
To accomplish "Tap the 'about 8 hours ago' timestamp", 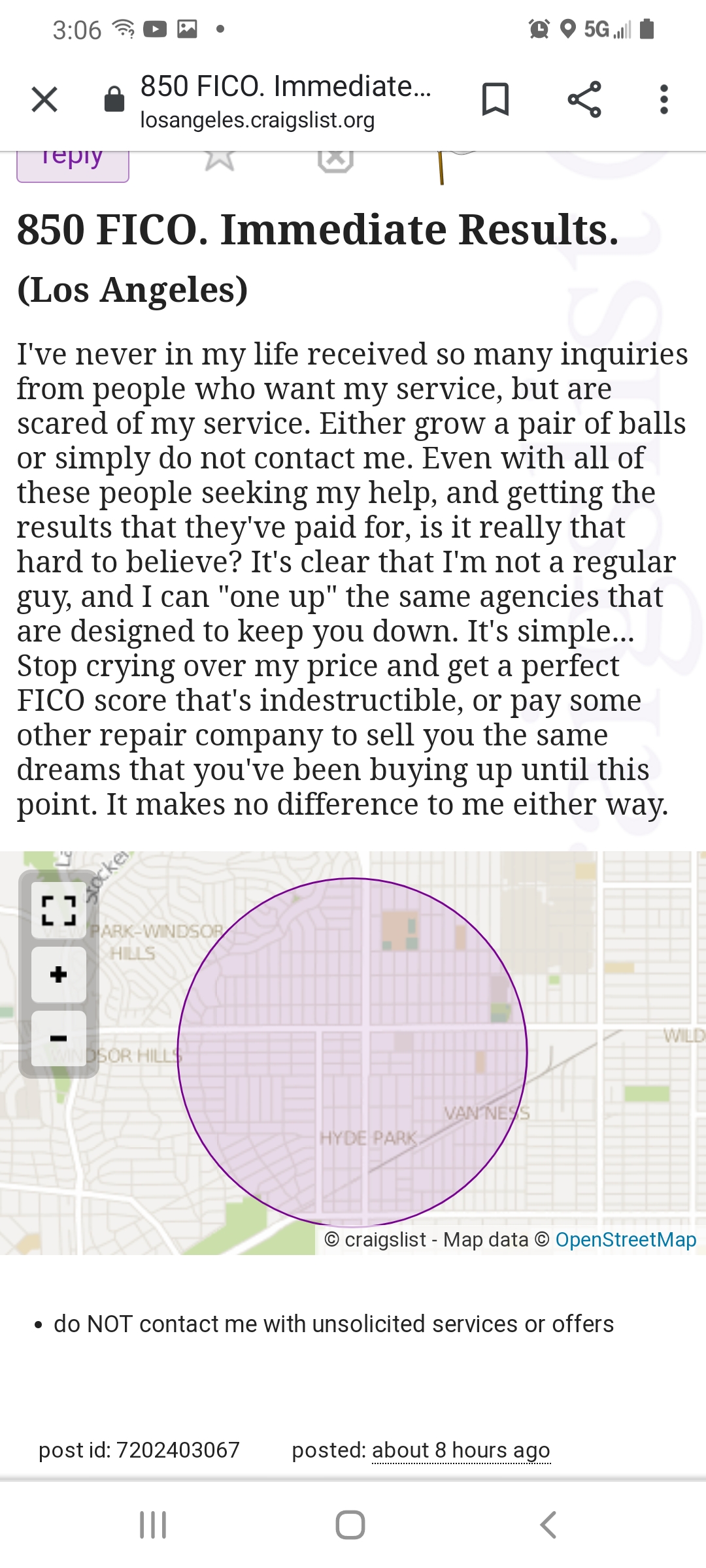I will pyautogui.click(x=461, y=1450).
